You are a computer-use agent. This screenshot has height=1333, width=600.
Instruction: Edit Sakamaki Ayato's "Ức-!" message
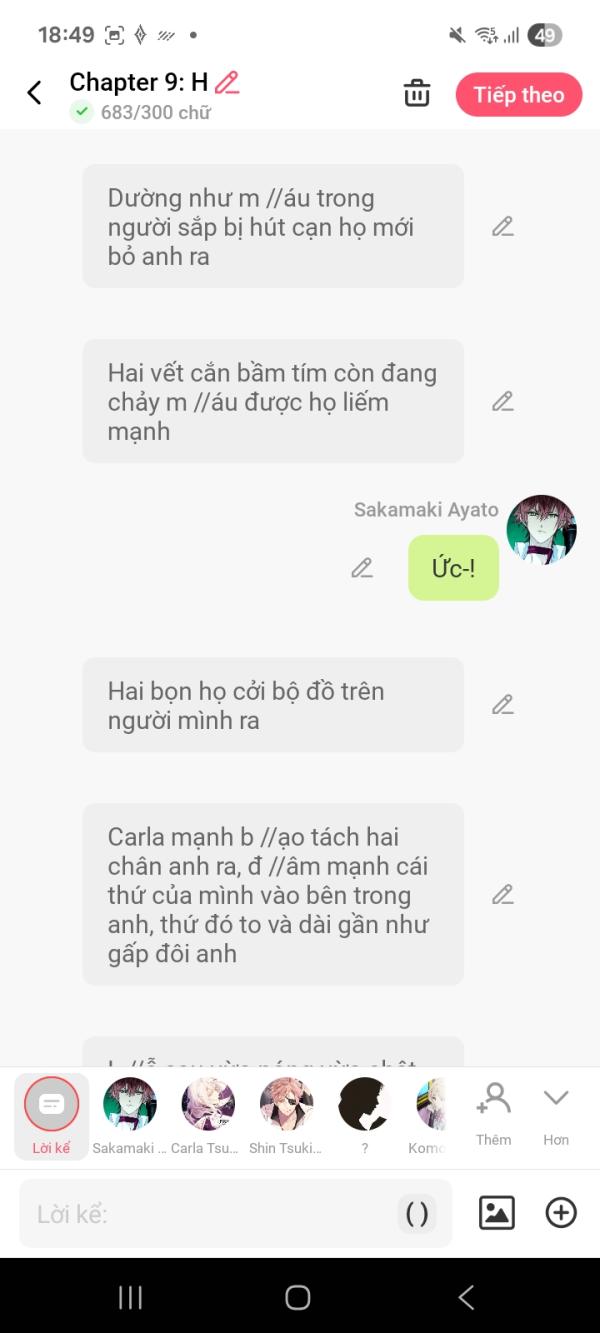coord(362,568)
